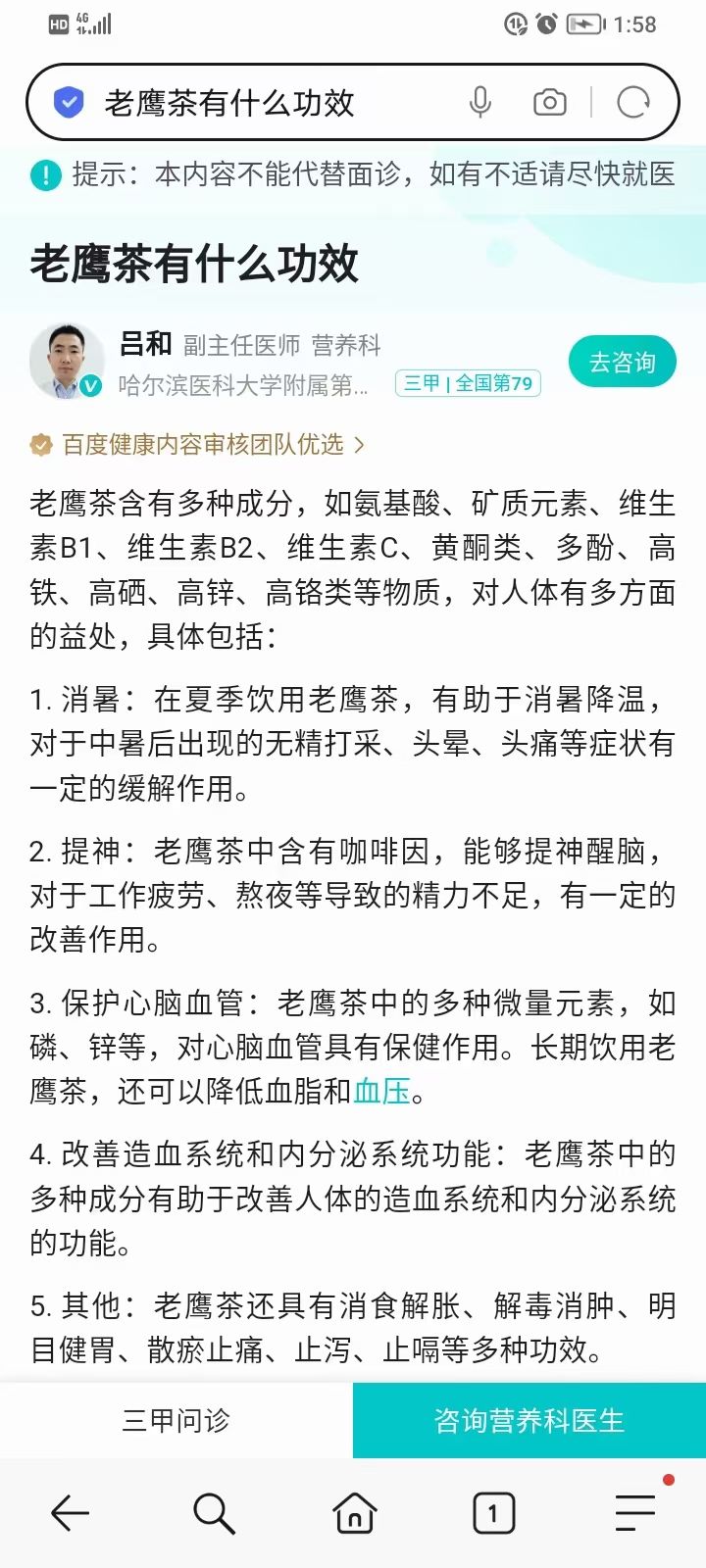
Task: Open the tabs switcher showing 1
Action: (x=493, y=1513)
